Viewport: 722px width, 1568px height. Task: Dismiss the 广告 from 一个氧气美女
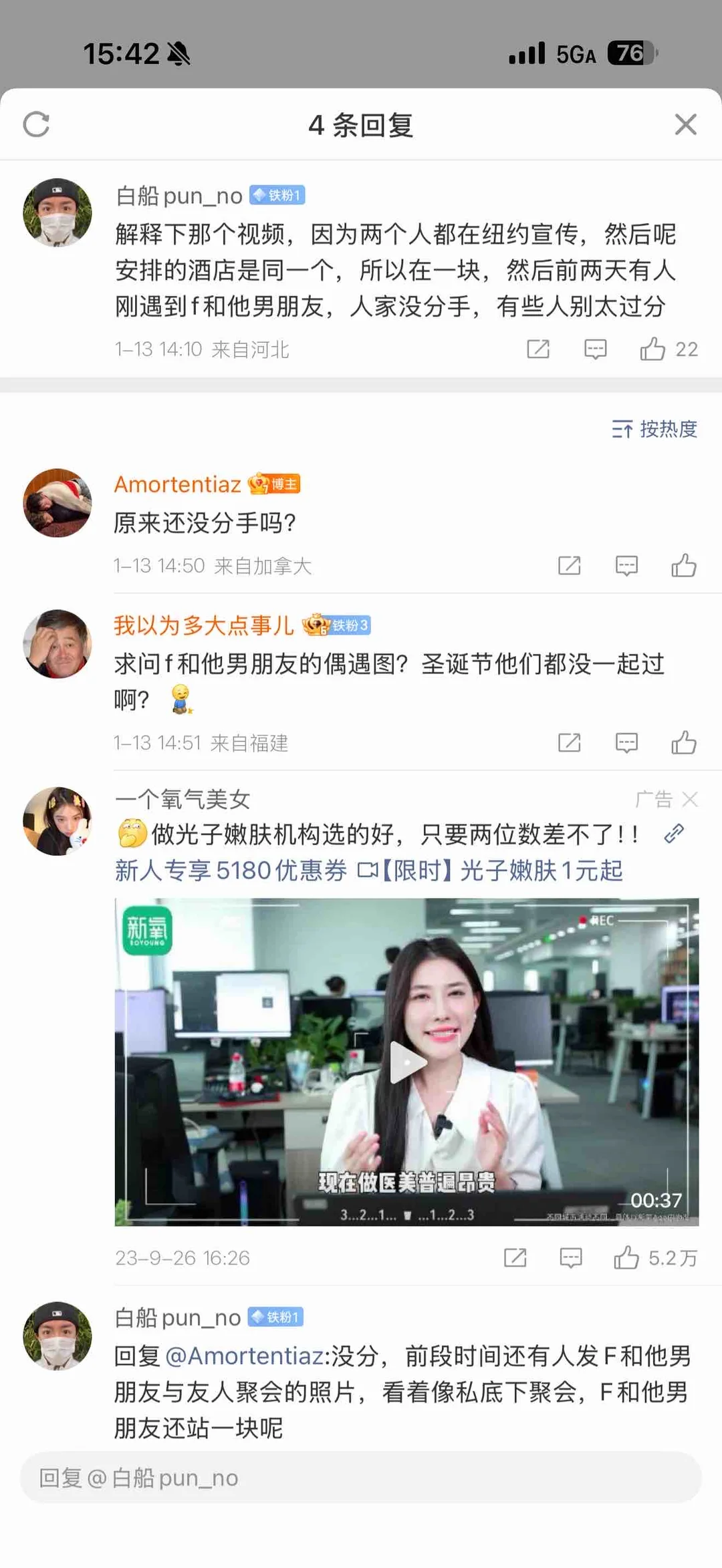[690, 799]
